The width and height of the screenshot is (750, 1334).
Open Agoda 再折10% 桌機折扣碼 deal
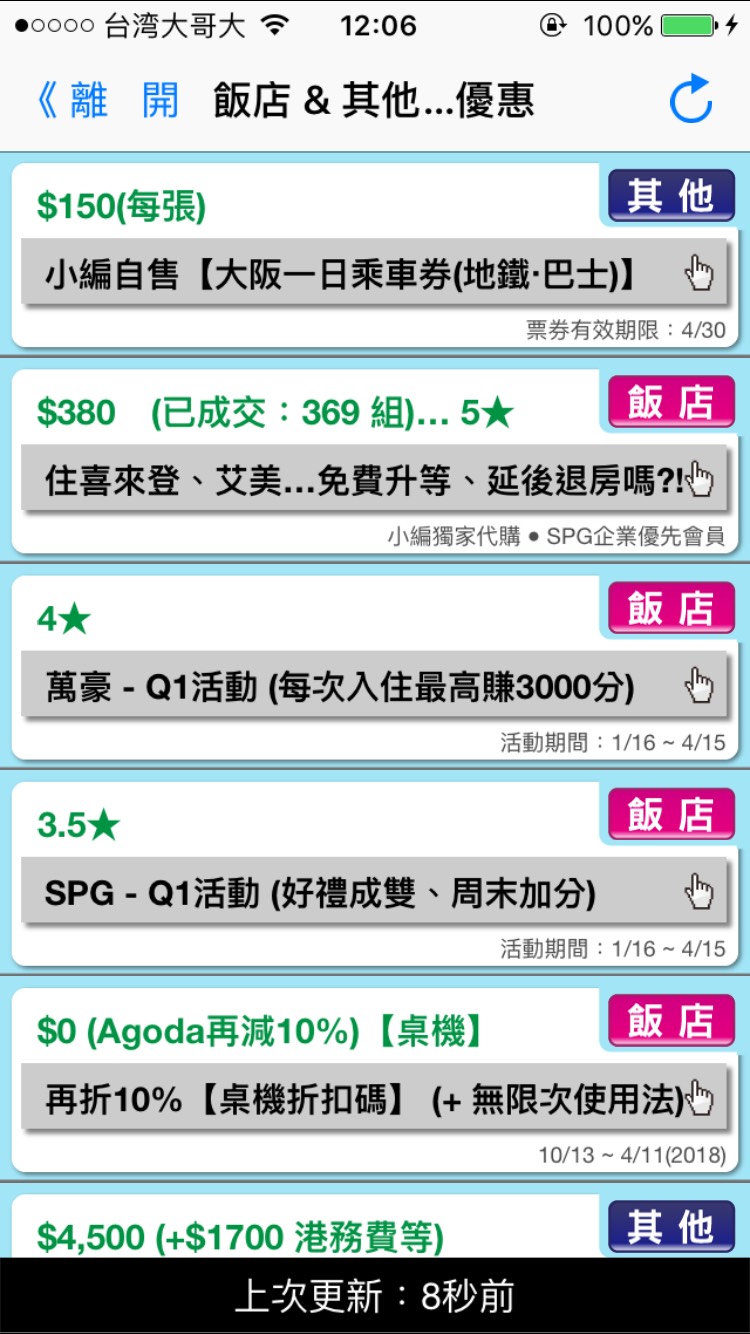[x=373, y=1099]
